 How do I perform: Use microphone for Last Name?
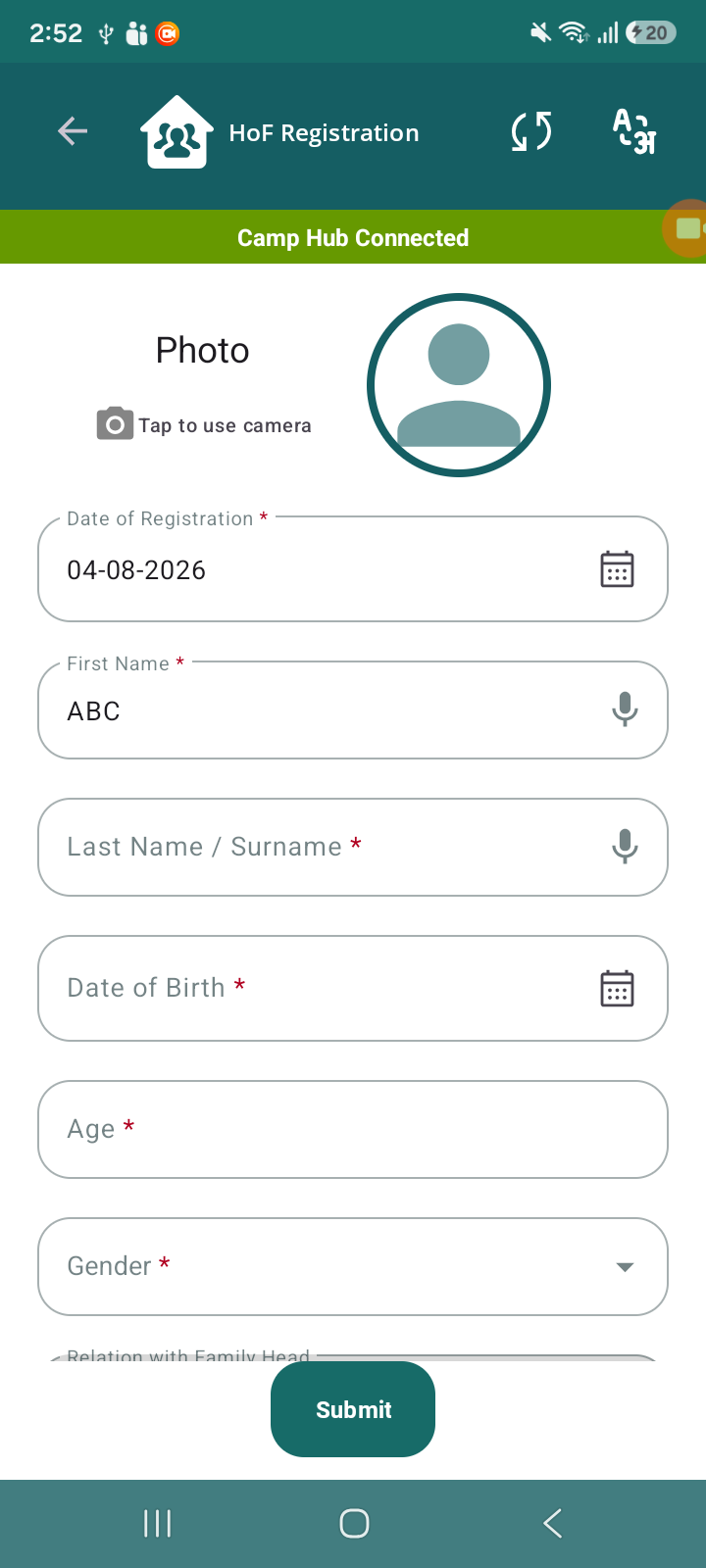(625, 846)
